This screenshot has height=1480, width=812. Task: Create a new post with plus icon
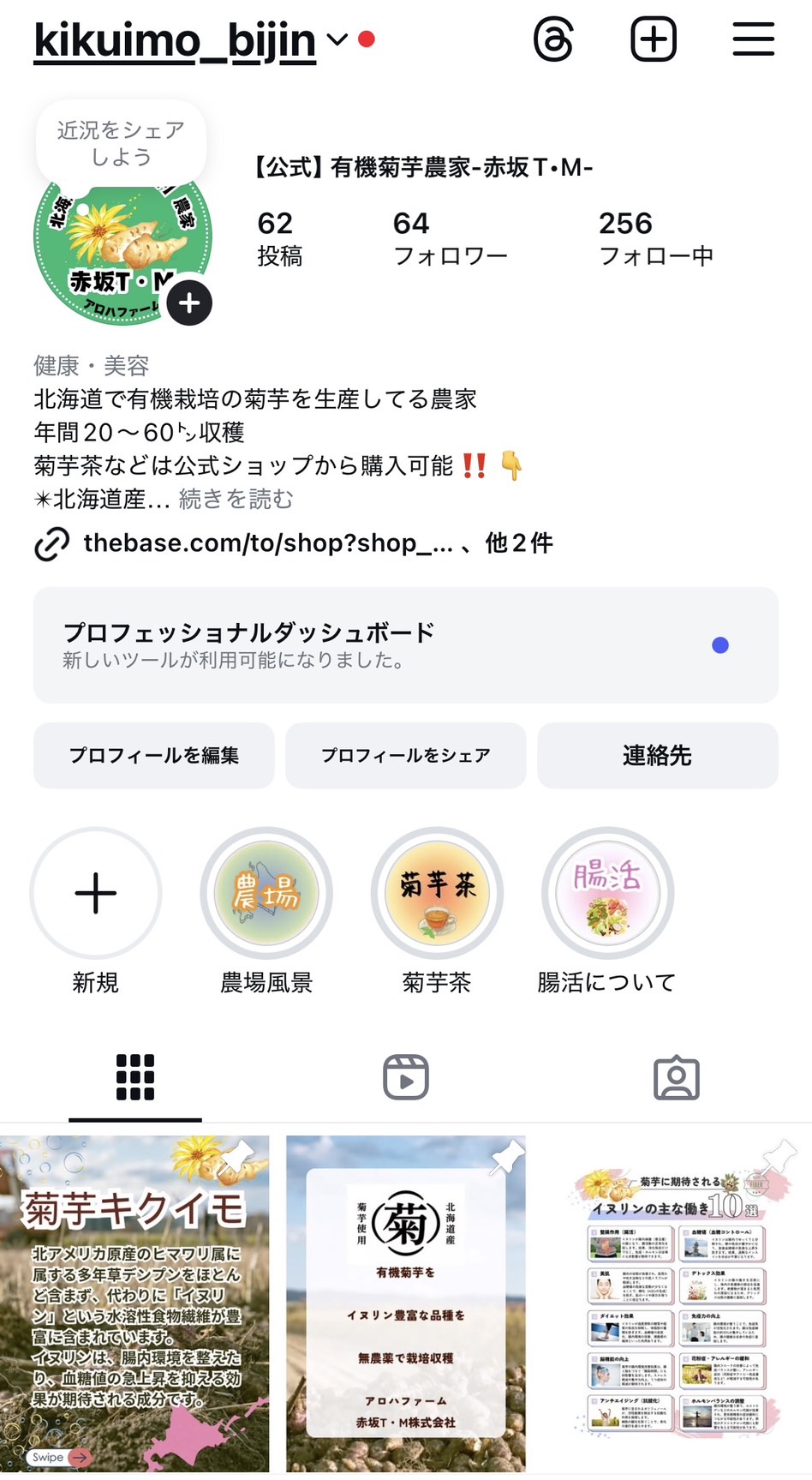point(654,39)
